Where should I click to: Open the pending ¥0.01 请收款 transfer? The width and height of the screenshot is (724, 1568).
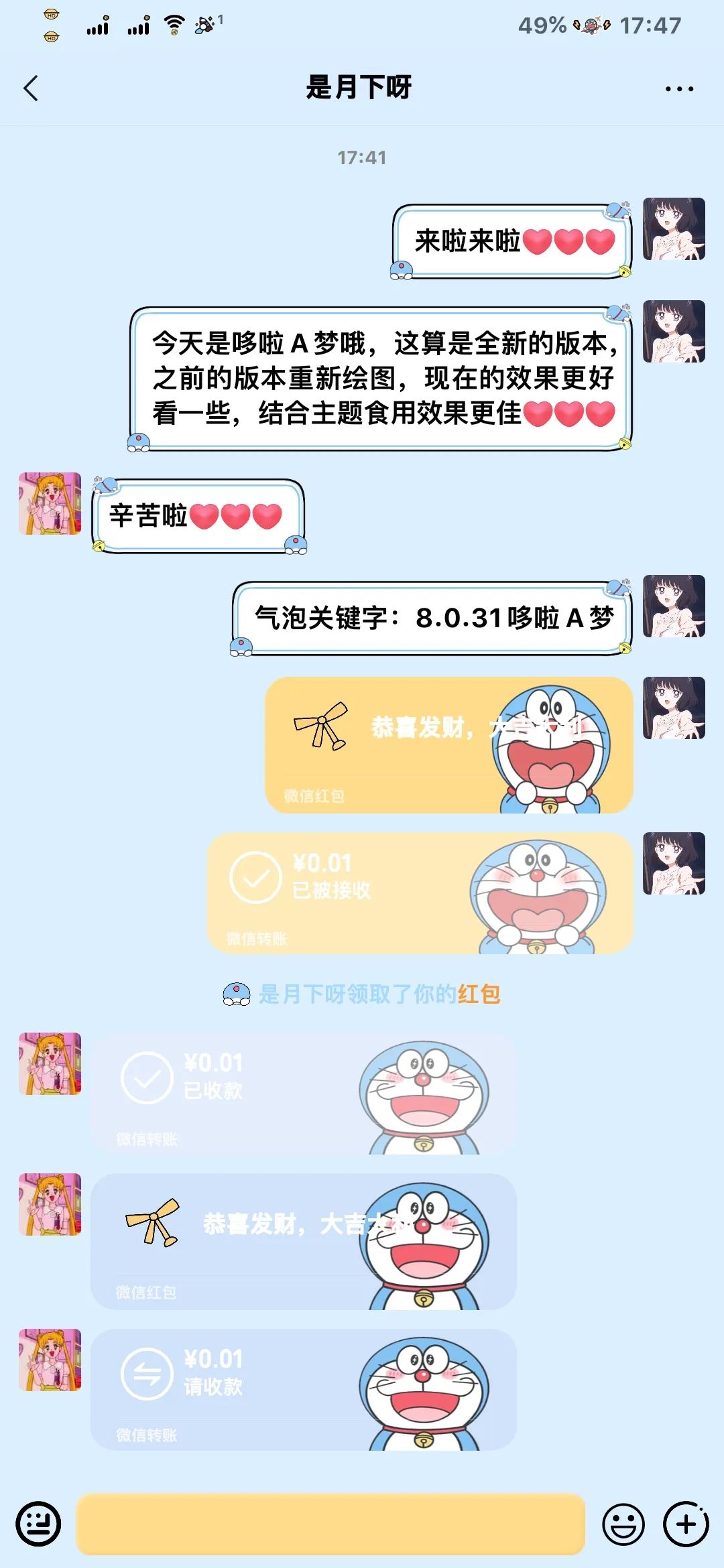point(303,1390)
